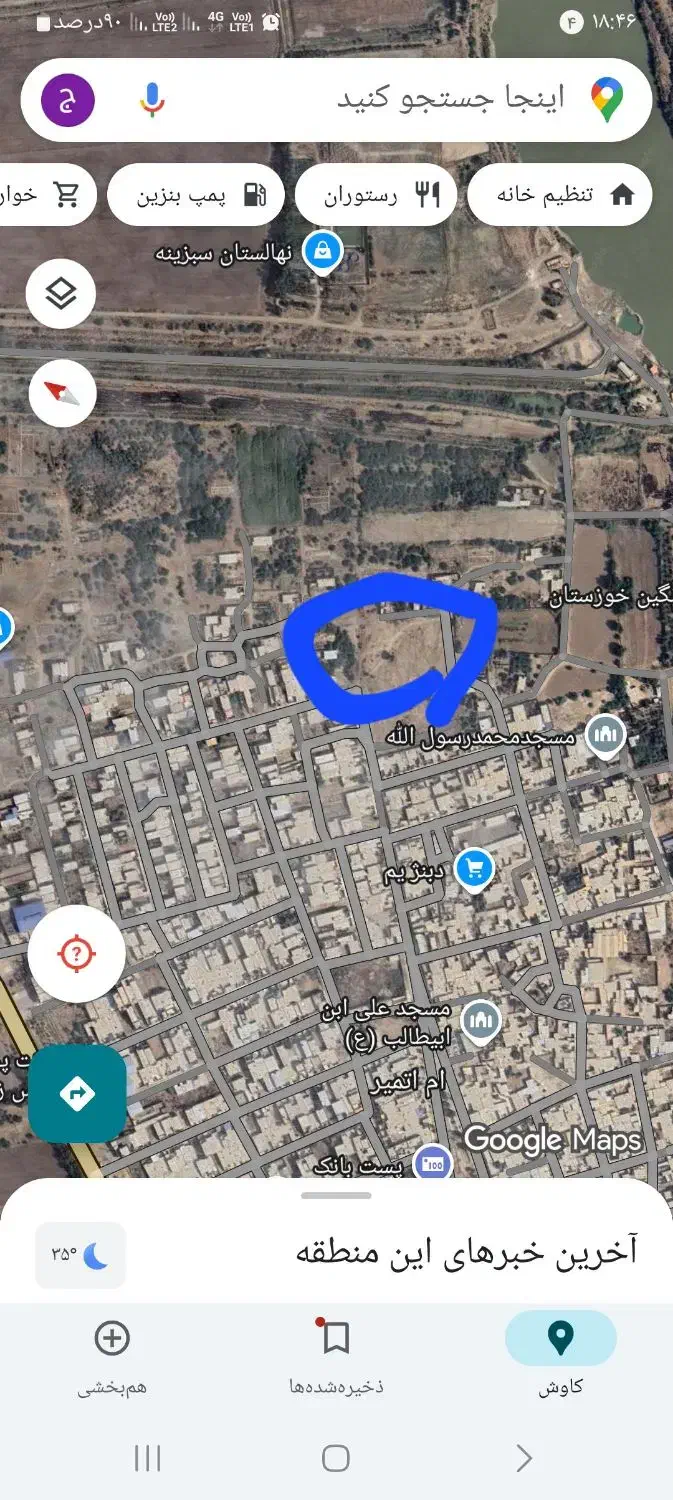Go to the کاوش tab
Viewport: 673px width, 1500px height.
click(560, 1355)
